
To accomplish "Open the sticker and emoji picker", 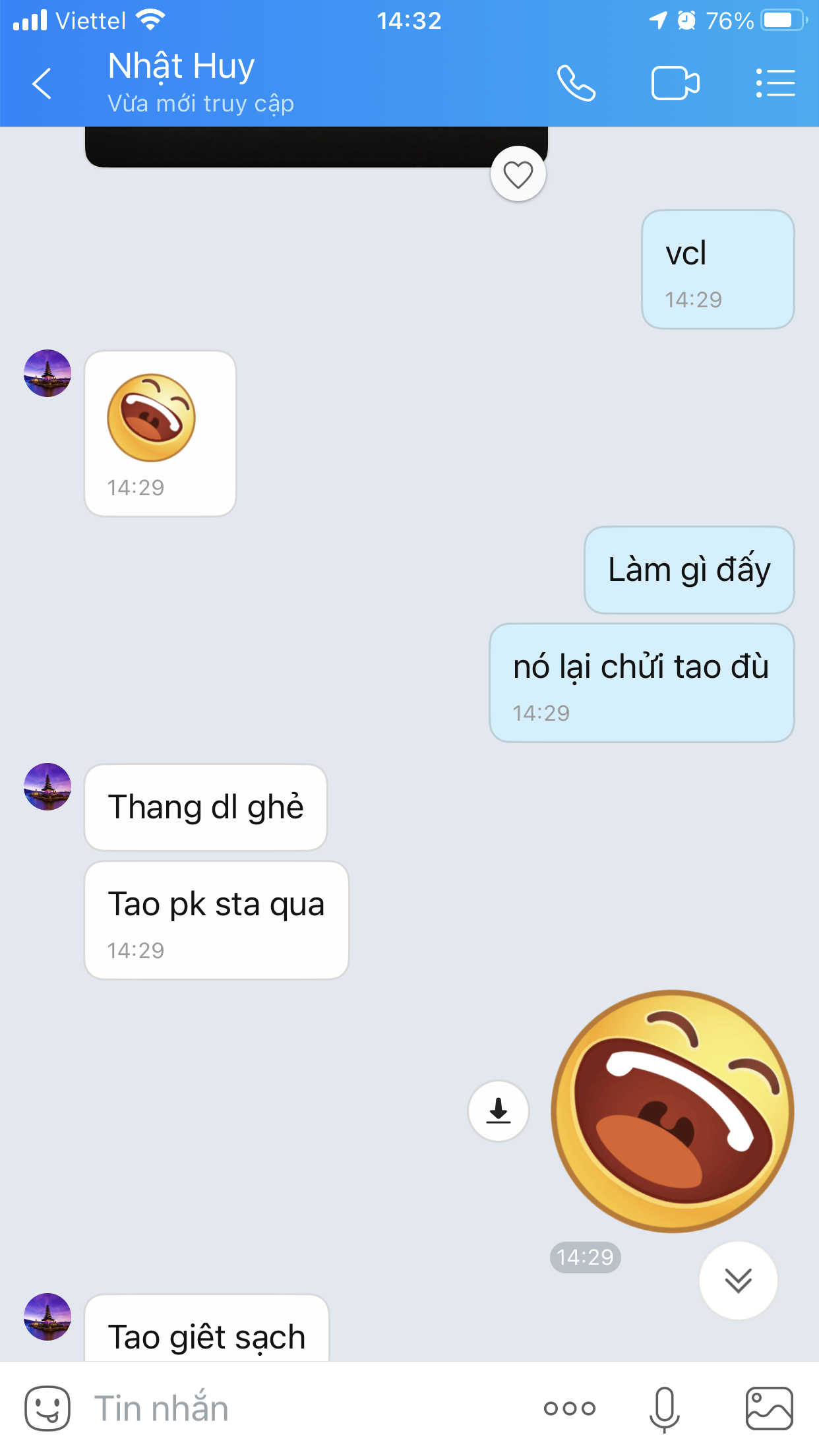I will tap(47, 1409).
